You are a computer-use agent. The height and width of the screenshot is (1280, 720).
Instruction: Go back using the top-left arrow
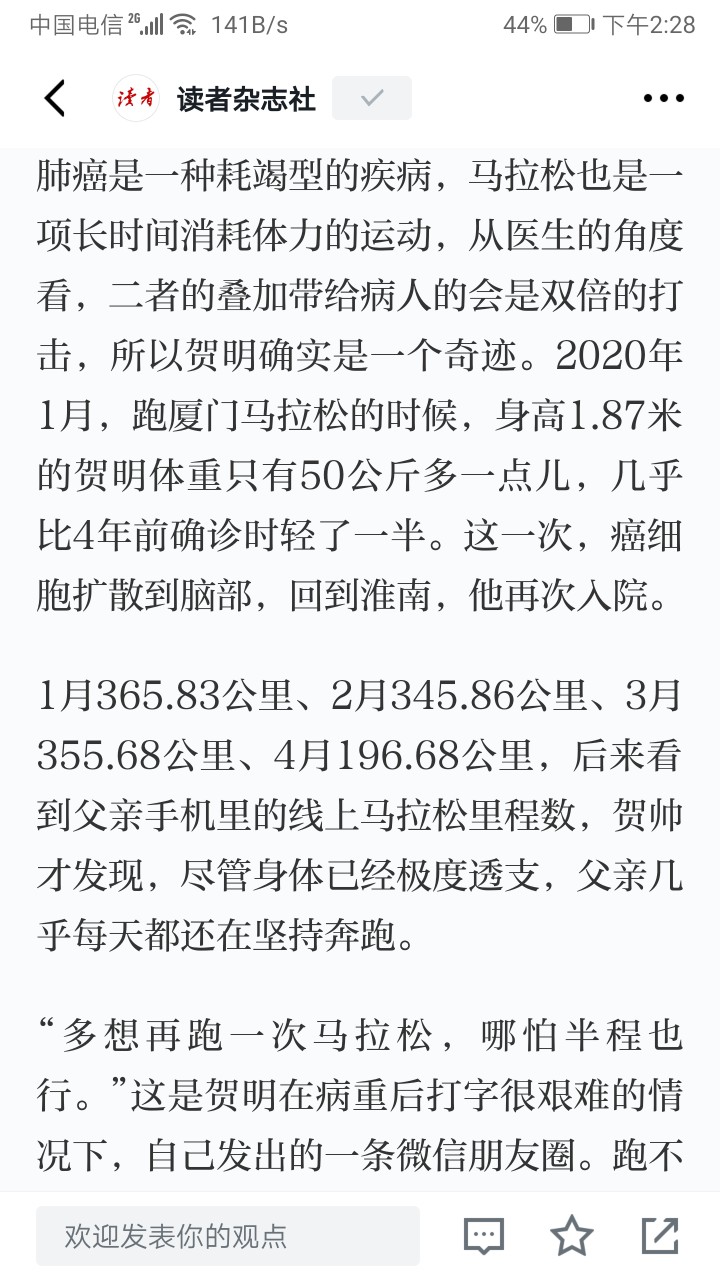pos(55,98)
